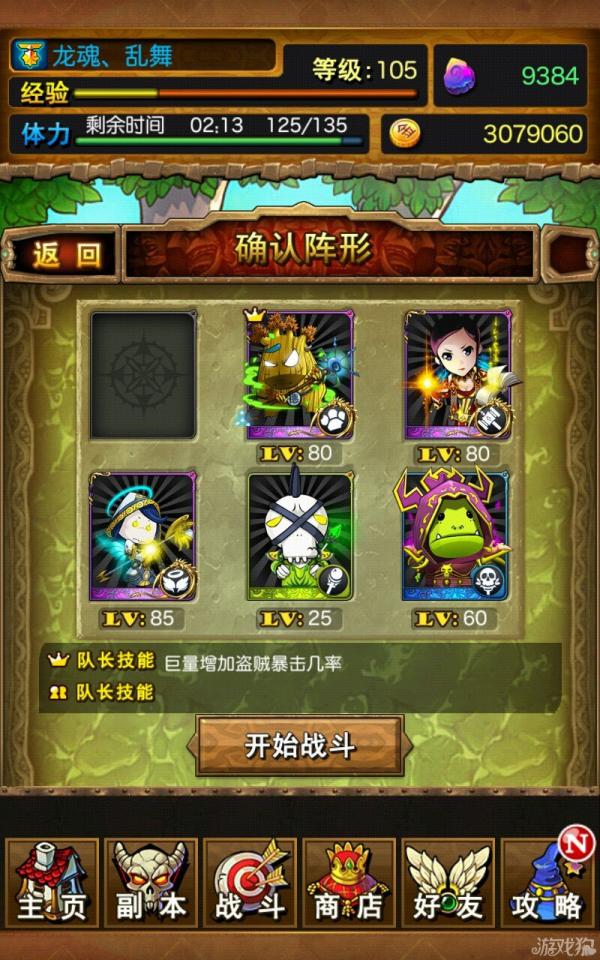600x960 pixels.
Task: Open the 好友 friends tab
Action: [x=448, y=882]
